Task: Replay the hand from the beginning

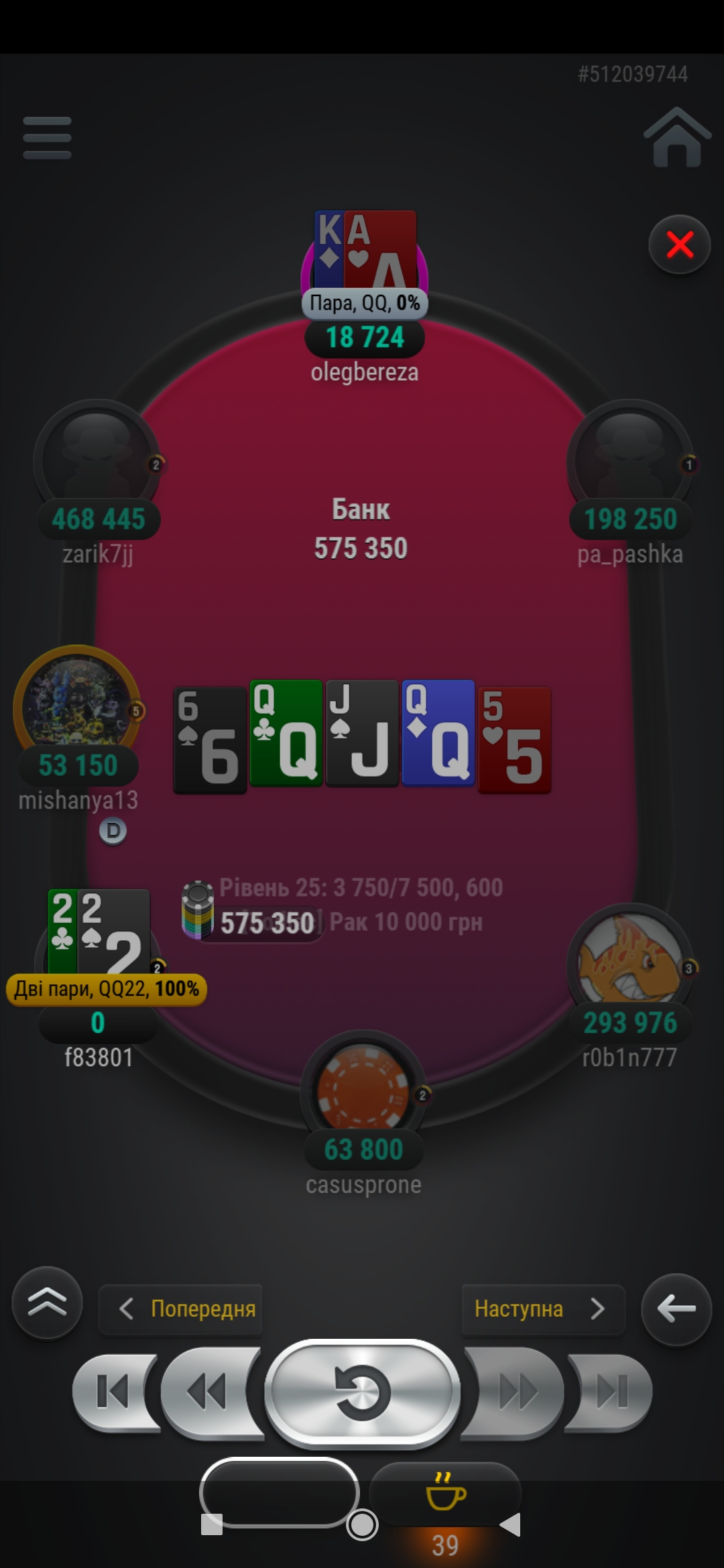Action: point(362,1392)
